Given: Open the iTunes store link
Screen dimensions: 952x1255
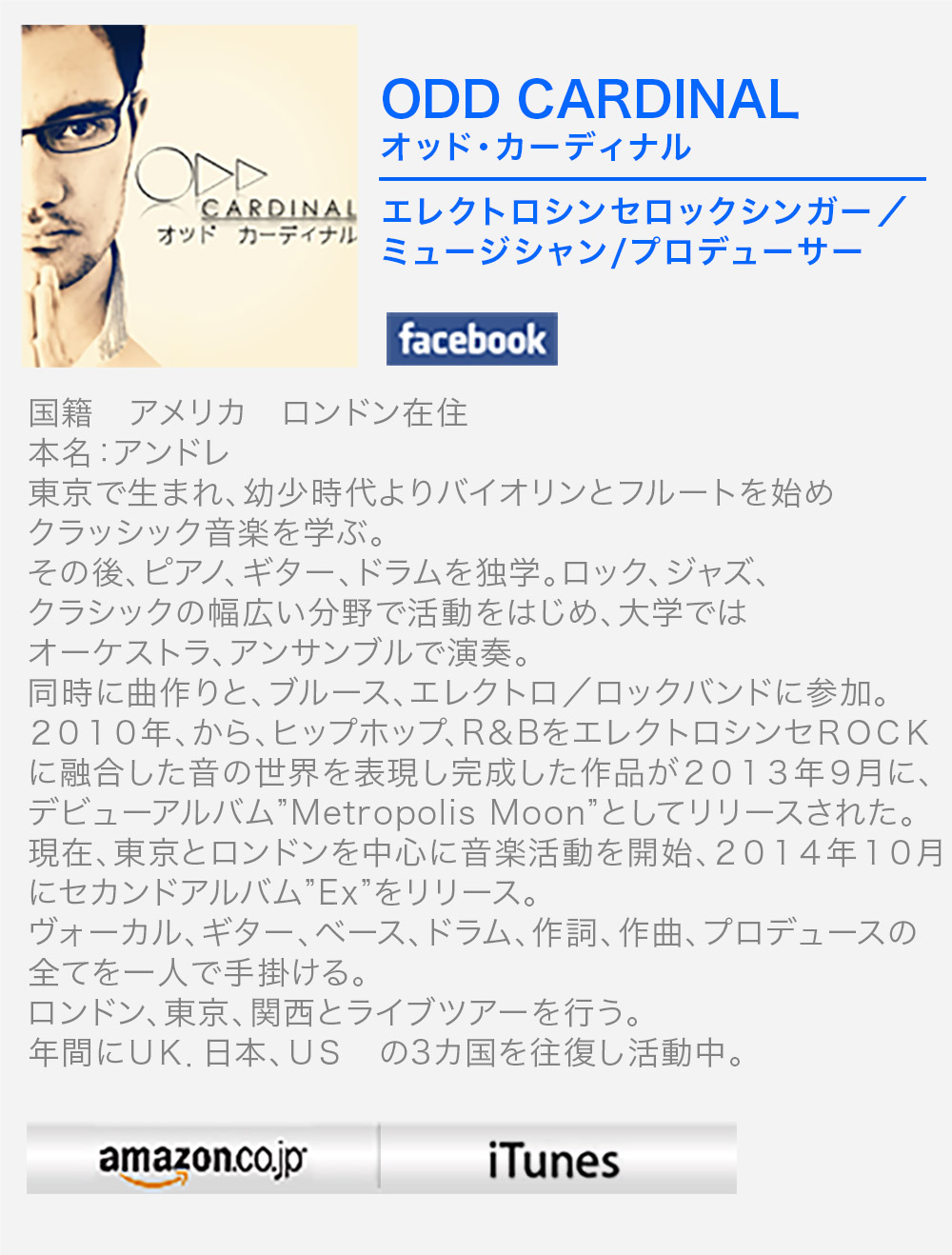Looking at the screenshot, I should click(x=556, y=1159).
